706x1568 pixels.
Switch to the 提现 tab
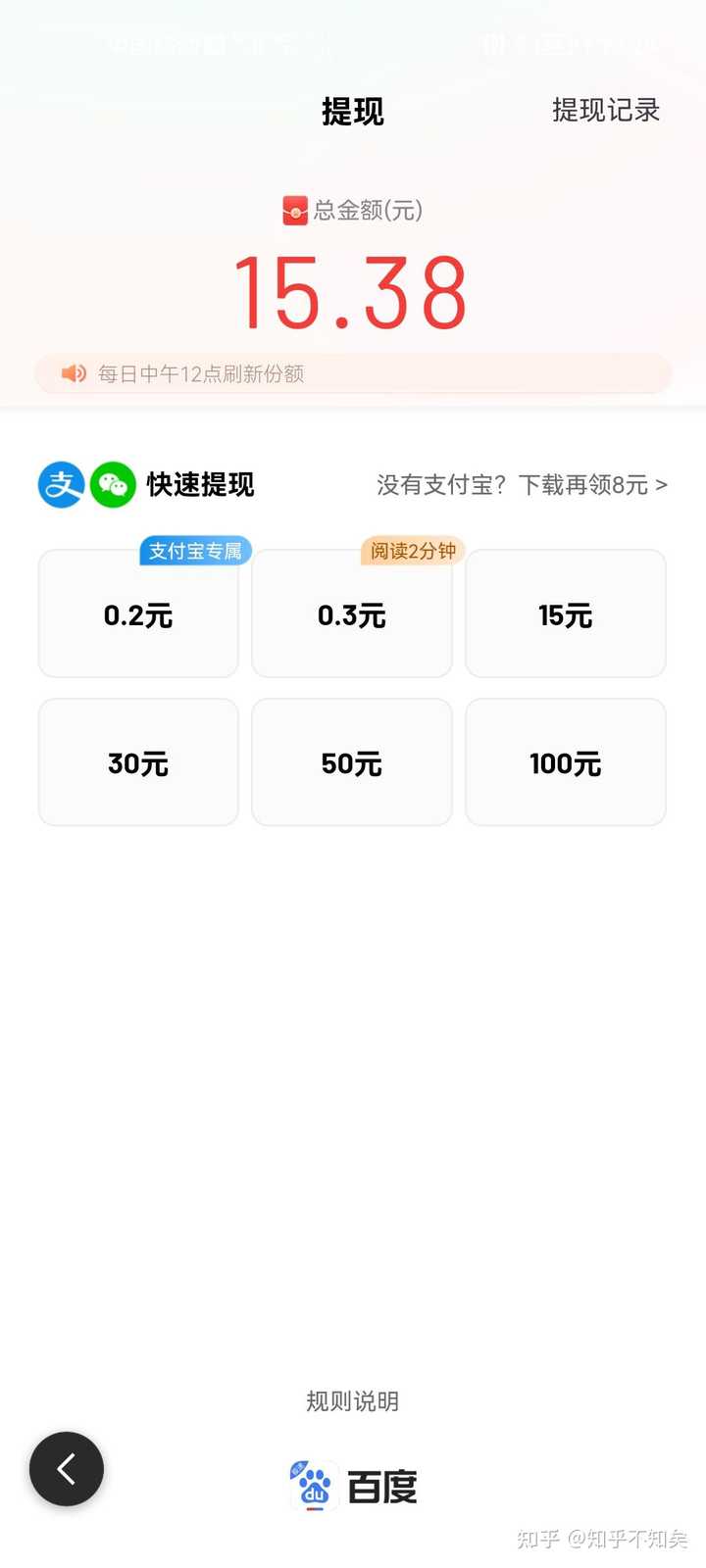tap(352, 112)
